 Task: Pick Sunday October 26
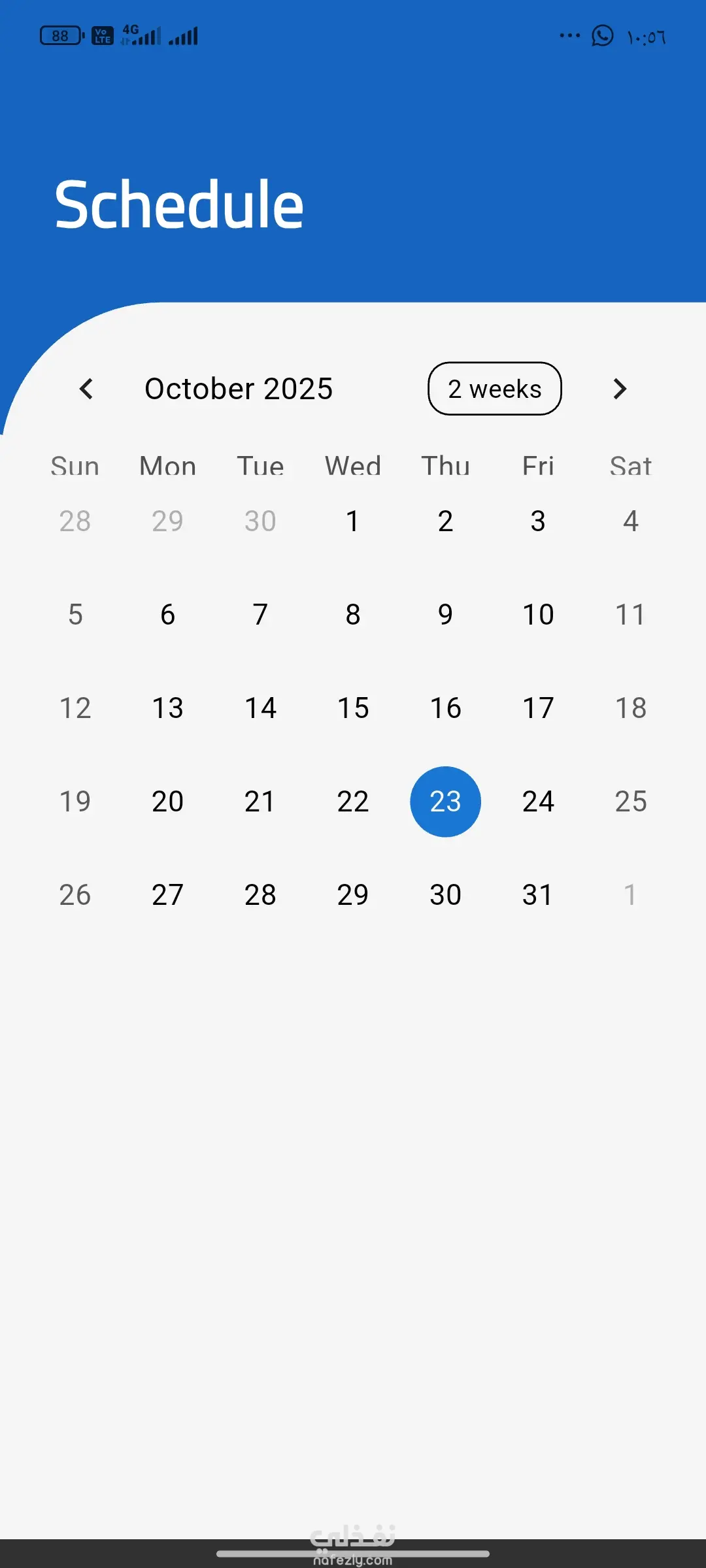click(x=75, y=895)
